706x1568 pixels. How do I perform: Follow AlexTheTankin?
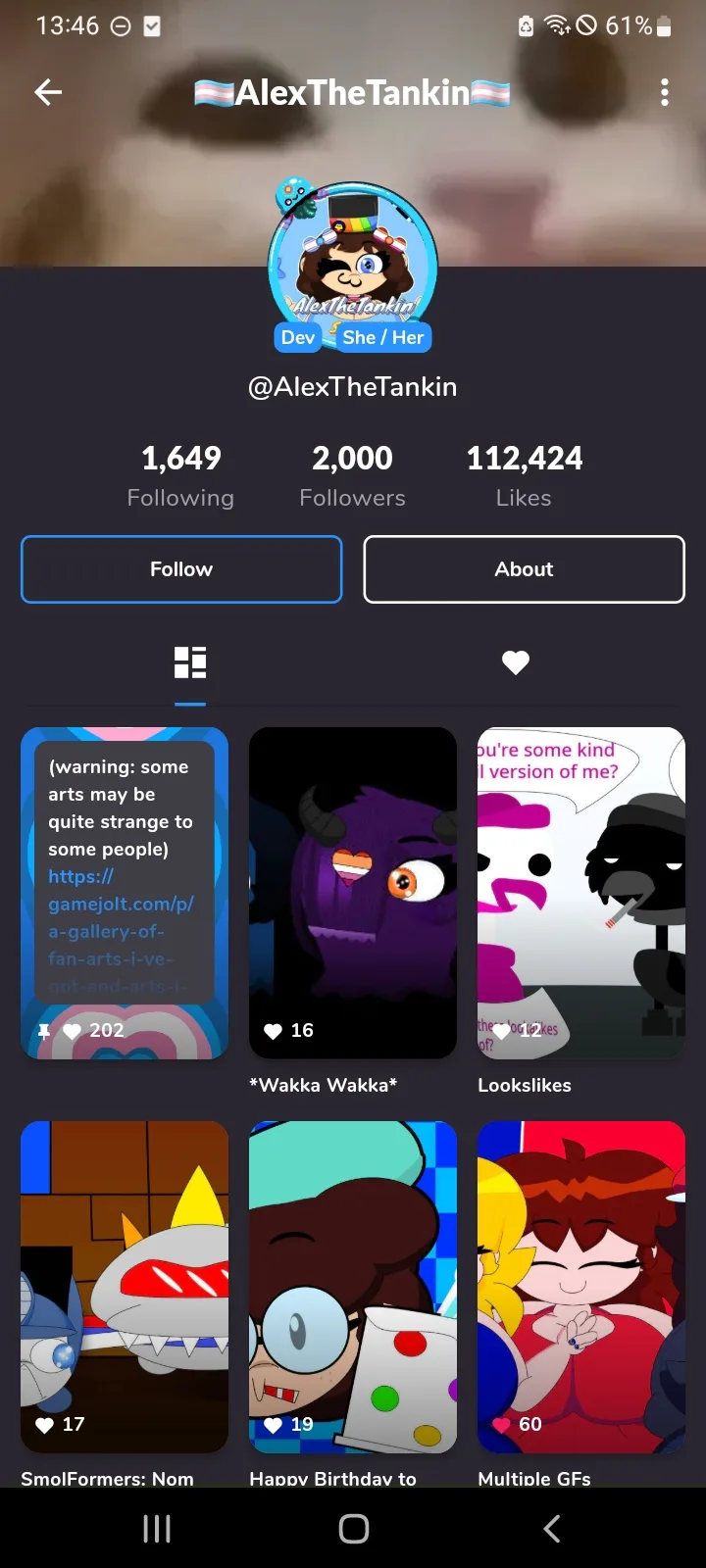[x=181, y=569]
